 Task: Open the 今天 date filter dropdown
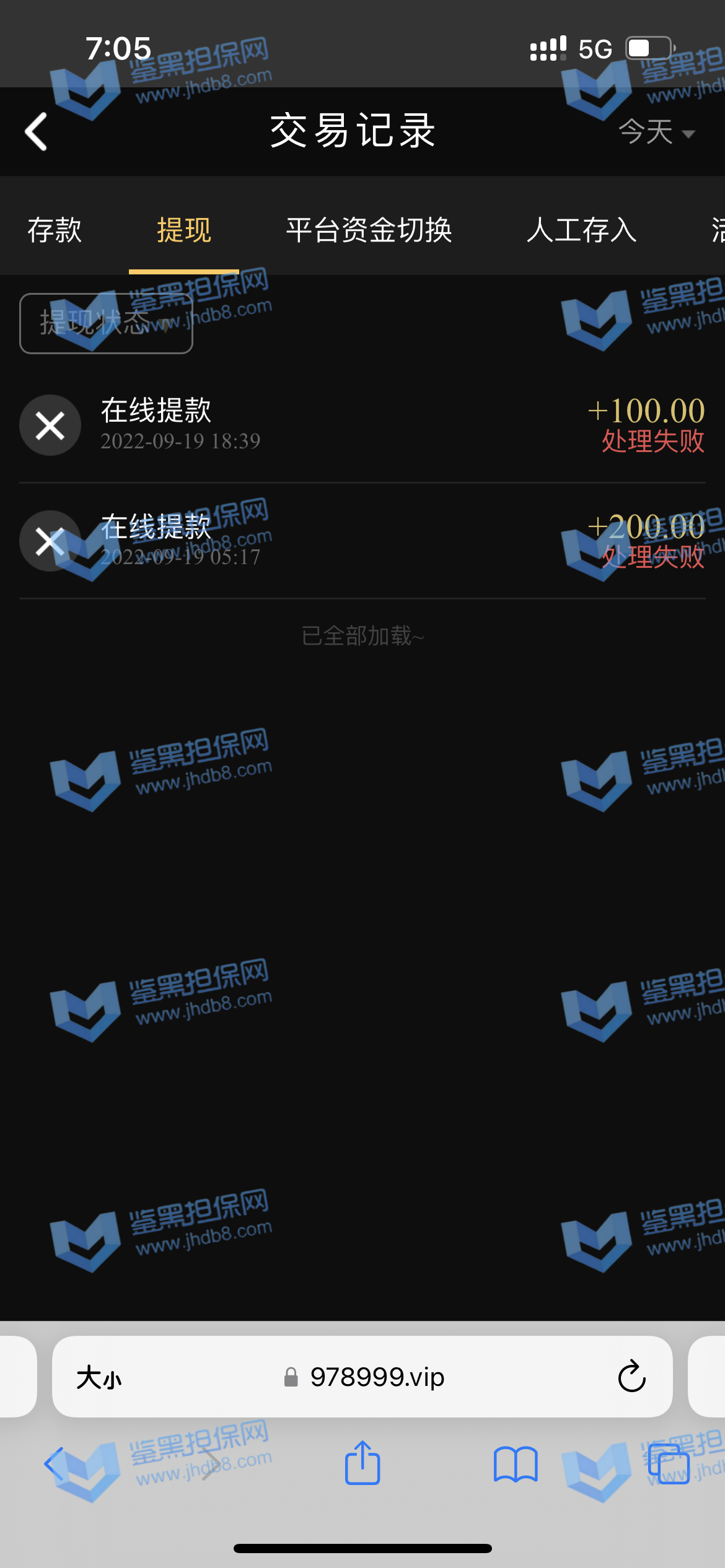coord(657,133)
